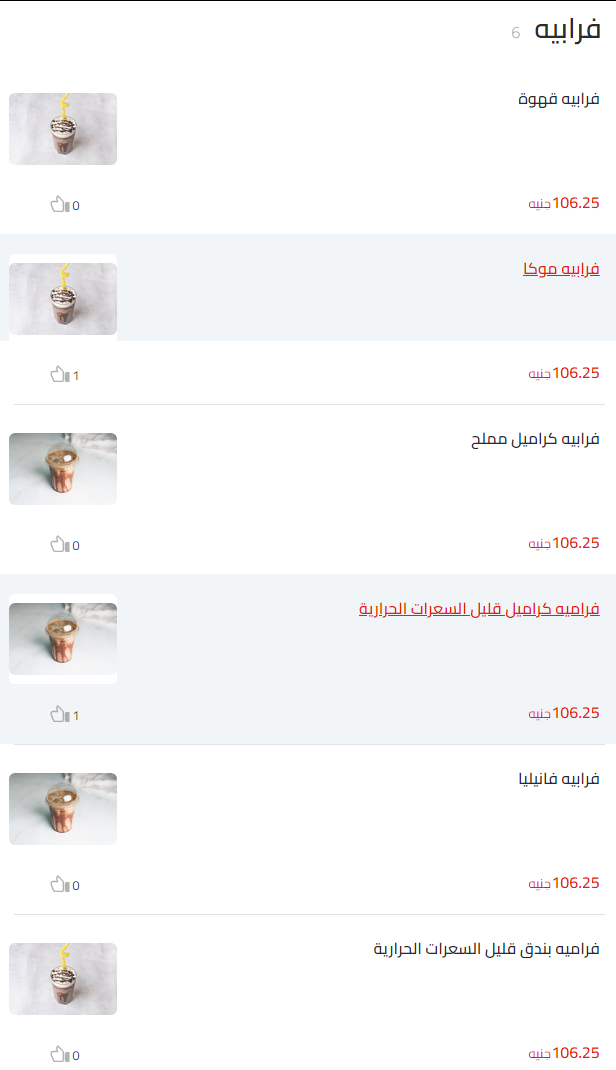Image resolution: width=616 pixels, height=1070 pixels.
Task: View the فرابيه كراميل قليل السعرات الحرارية photo
Action: [63, 638]
